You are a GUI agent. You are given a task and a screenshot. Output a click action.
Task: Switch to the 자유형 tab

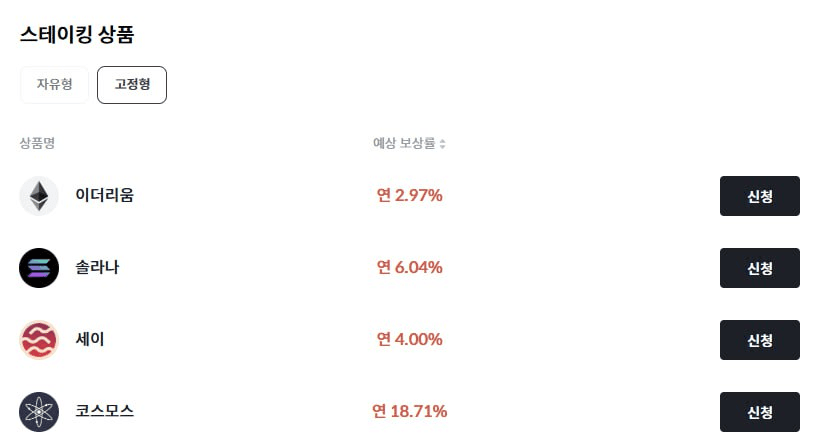[54, 85]
